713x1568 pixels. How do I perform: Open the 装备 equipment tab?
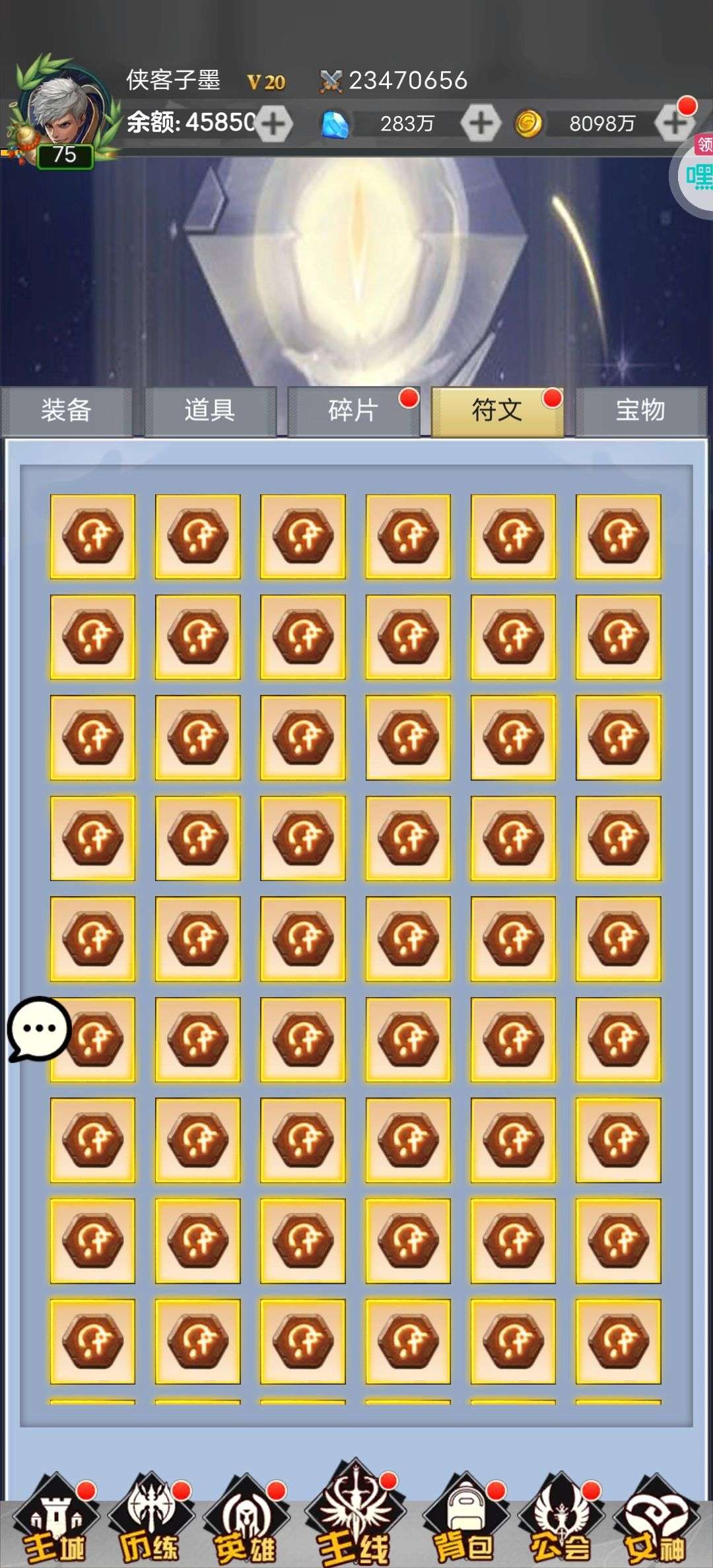point(66,410)
